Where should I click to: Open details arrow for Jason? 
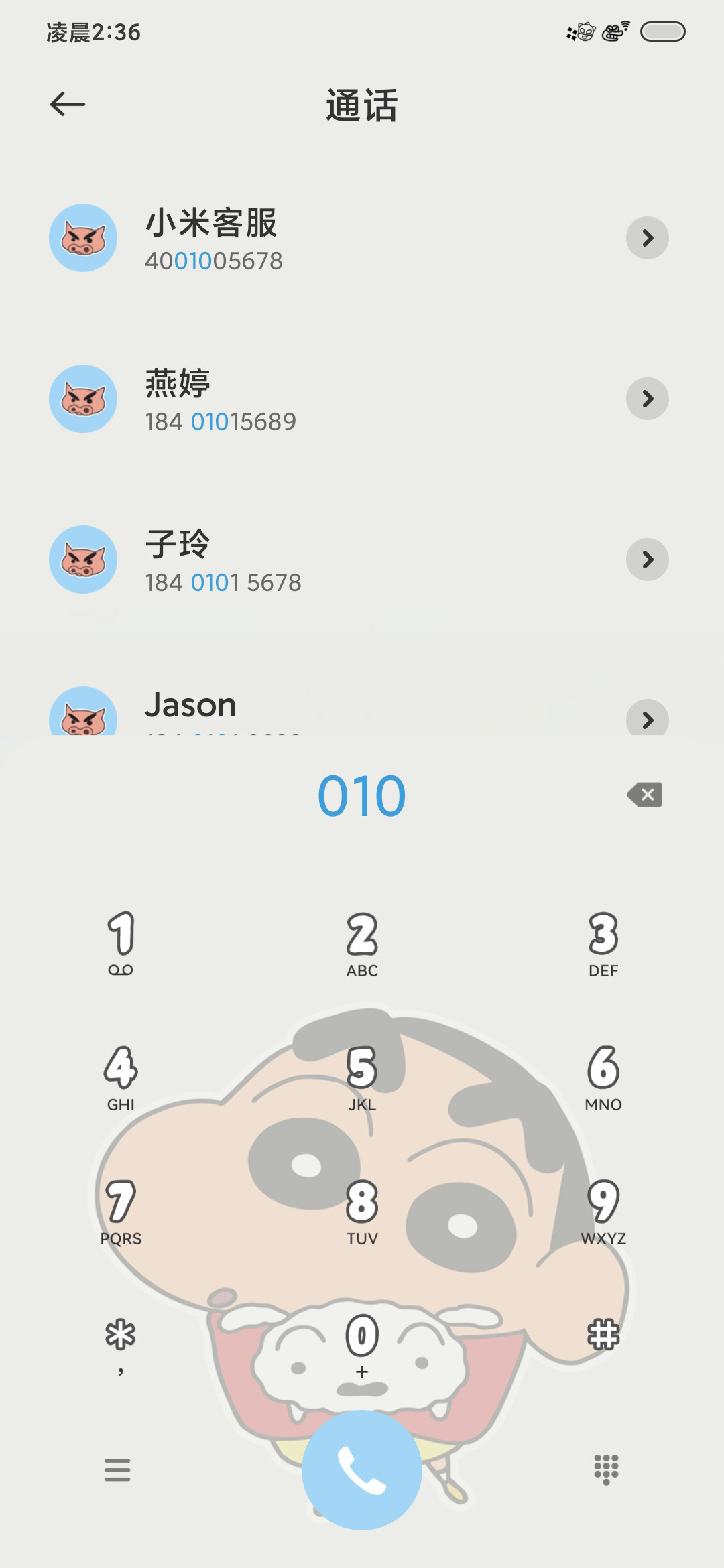[x=647, y=718]
